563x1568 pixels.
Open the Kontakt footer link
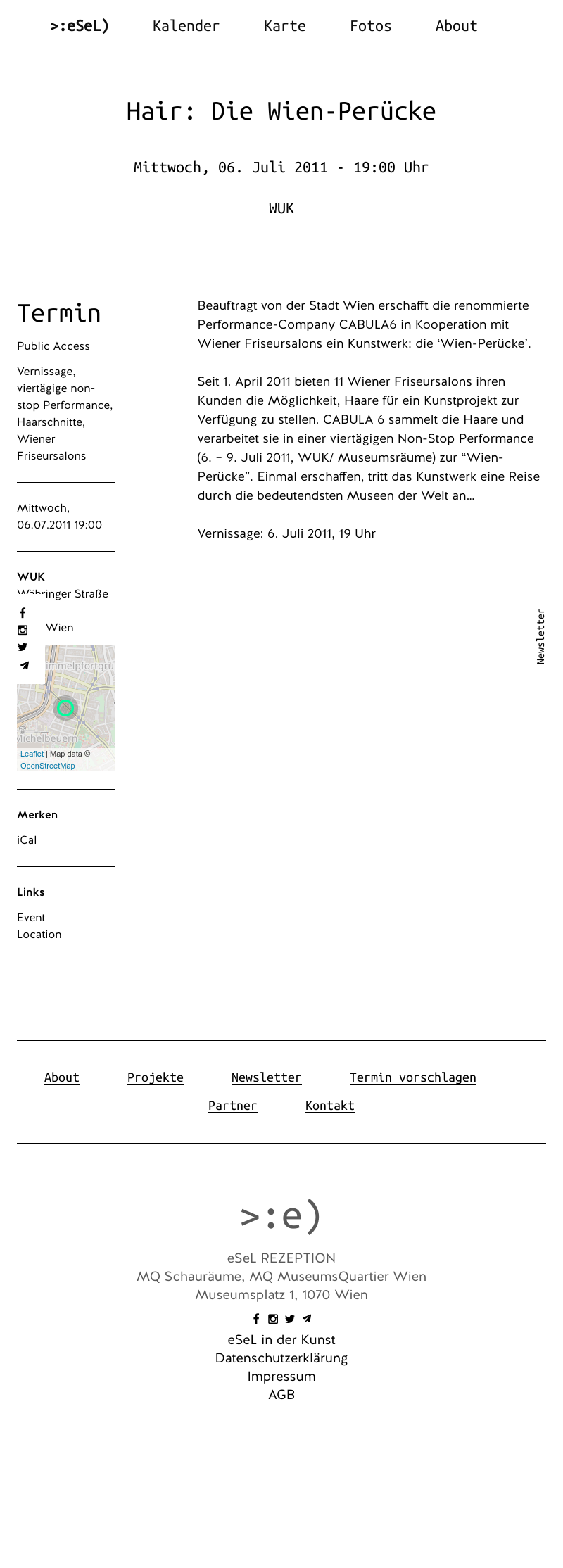pyautogui.click(x=329, y=1106)
